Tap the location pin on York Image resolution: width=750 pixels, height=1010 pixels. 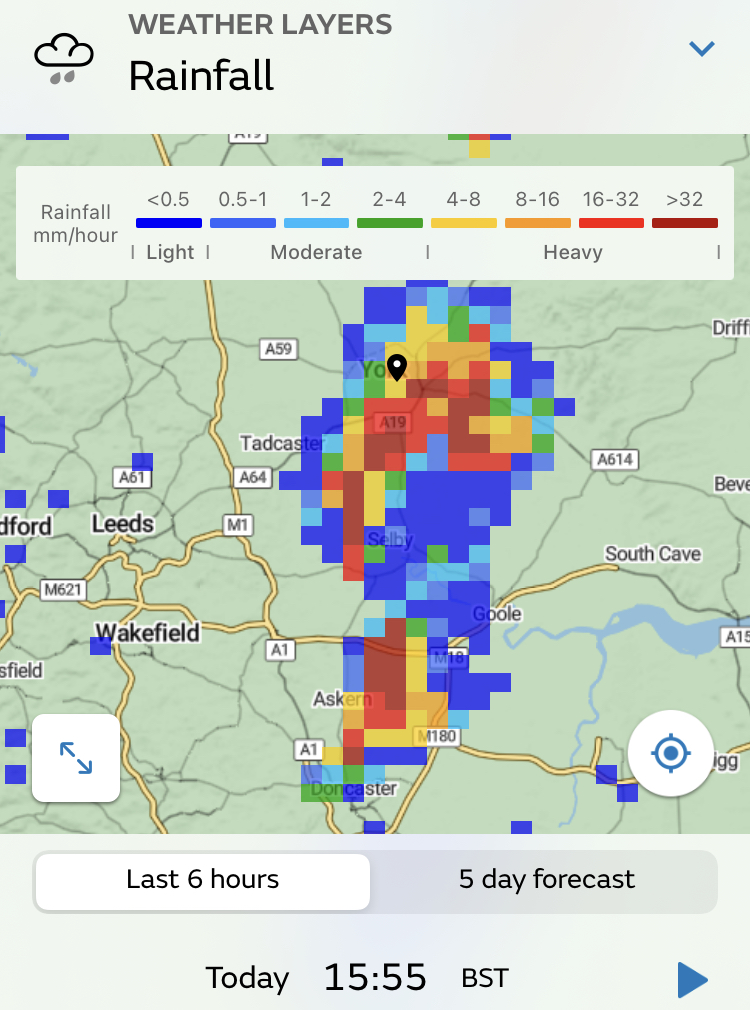tap(397, 366)
